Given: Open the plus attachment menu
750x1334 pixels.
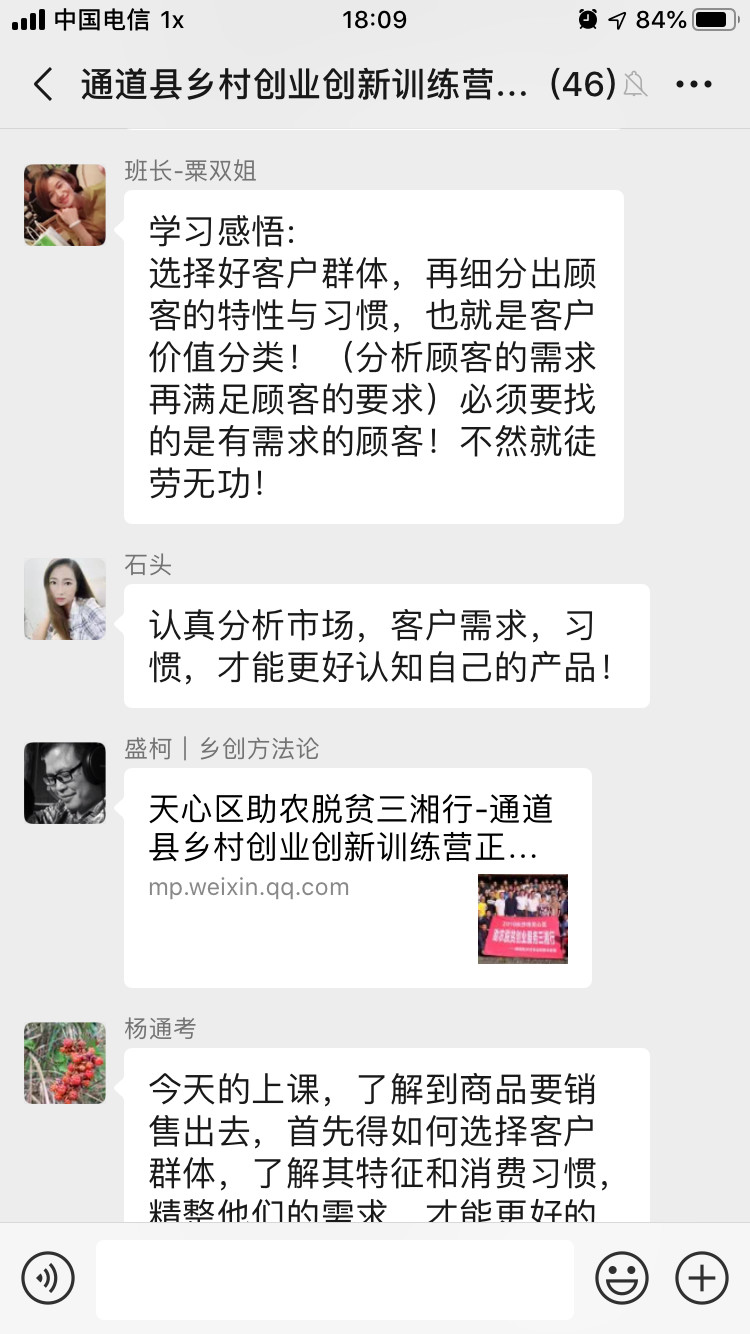Looking at the screenshot, I should pyautogui.click(x=701, y=1277).
